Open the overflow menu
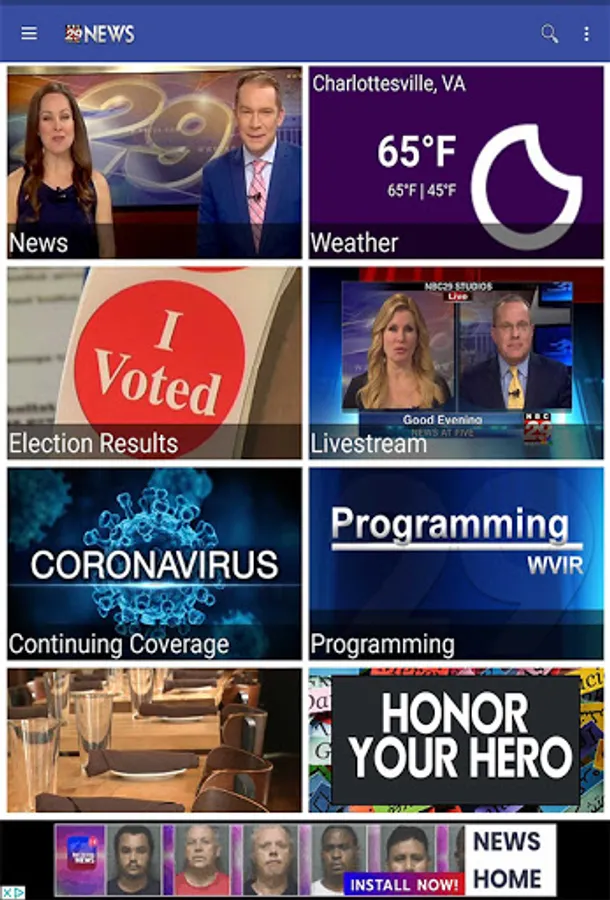 [x=586, y=34]
